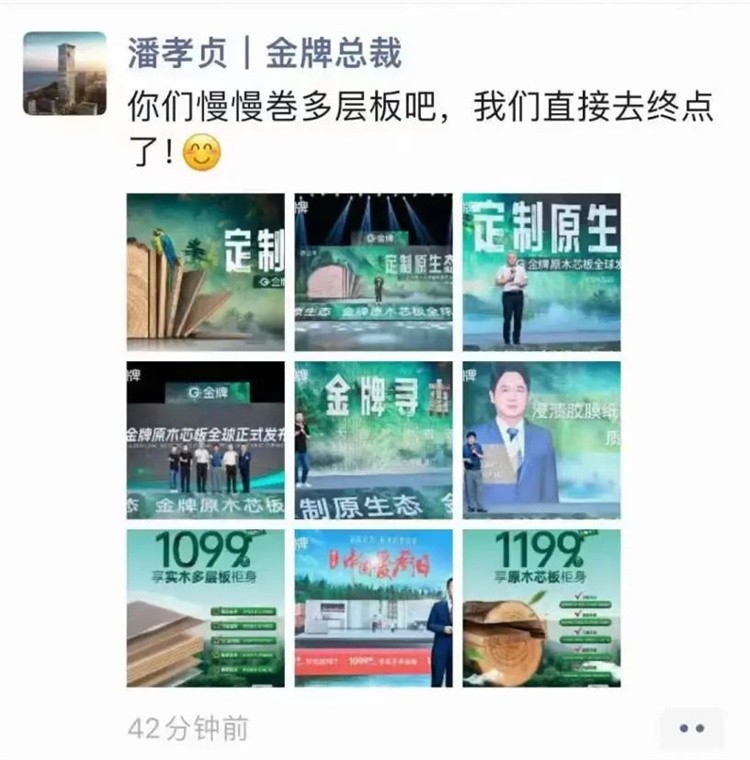View photo with man in blue suit portrait

pyautogui.click(x=541, y=439)
